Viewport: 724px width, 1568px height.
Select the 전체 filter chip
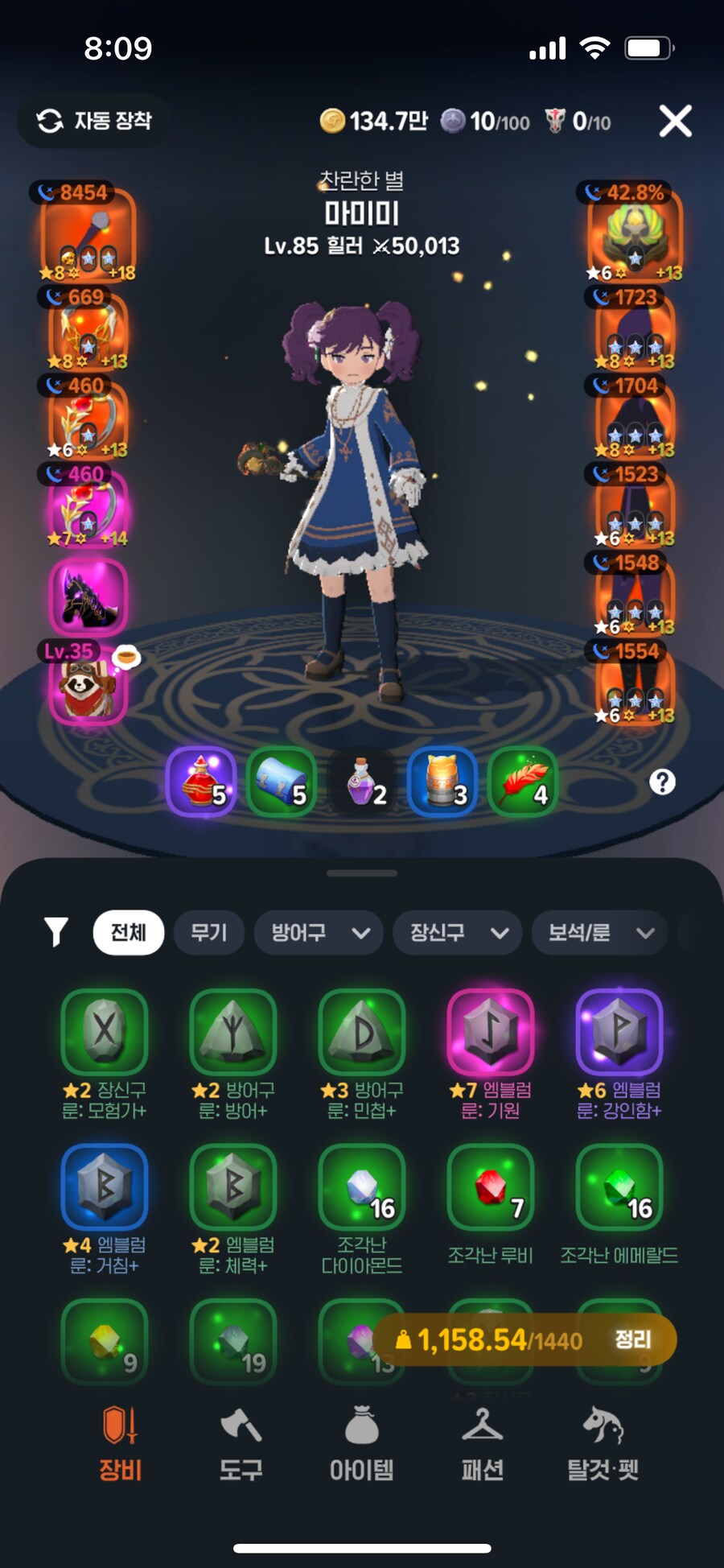coord(129,933)
